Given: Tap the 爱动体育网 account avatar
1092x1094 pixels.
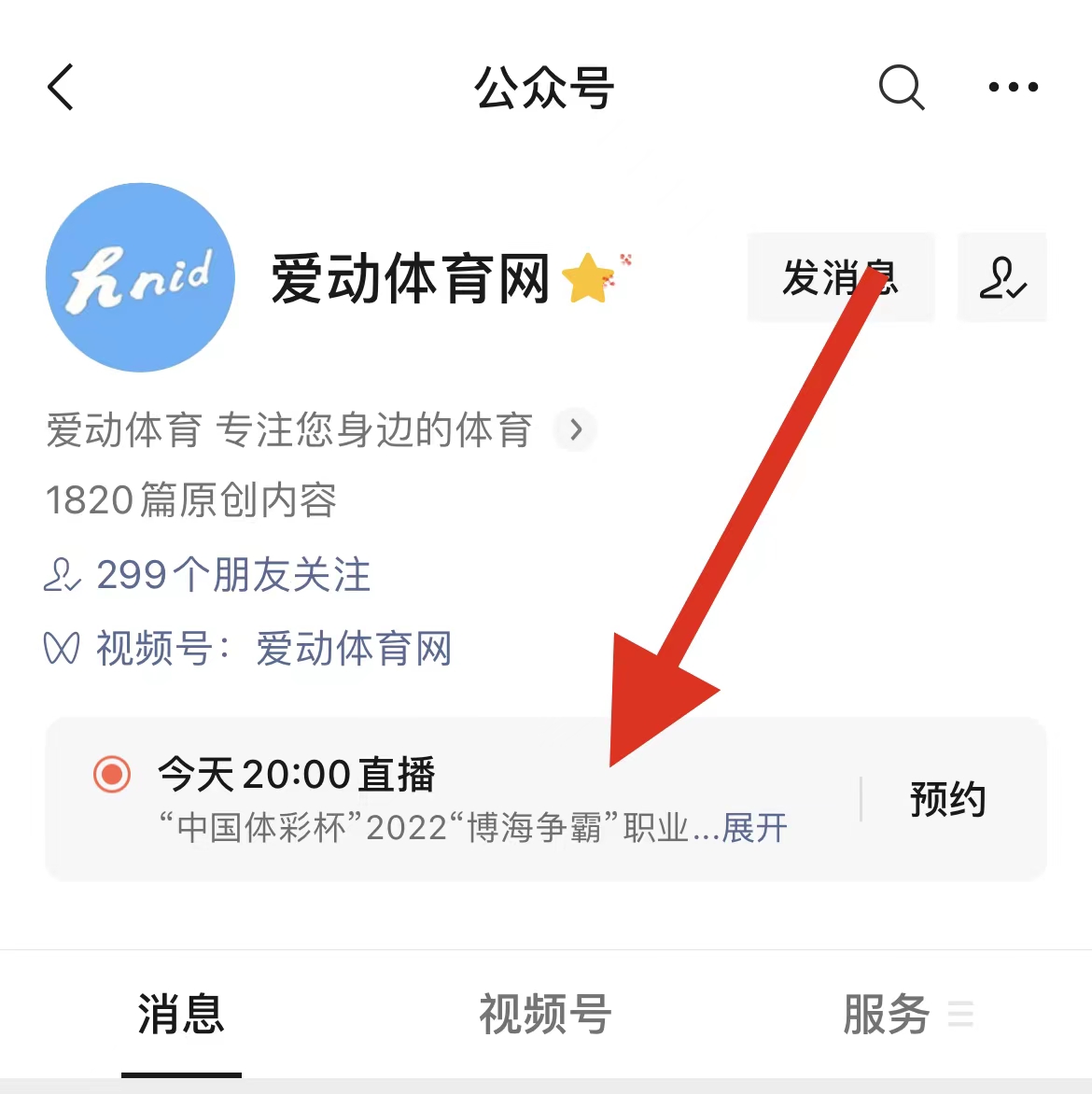Looking at the screenshot, I should (140, 277).
